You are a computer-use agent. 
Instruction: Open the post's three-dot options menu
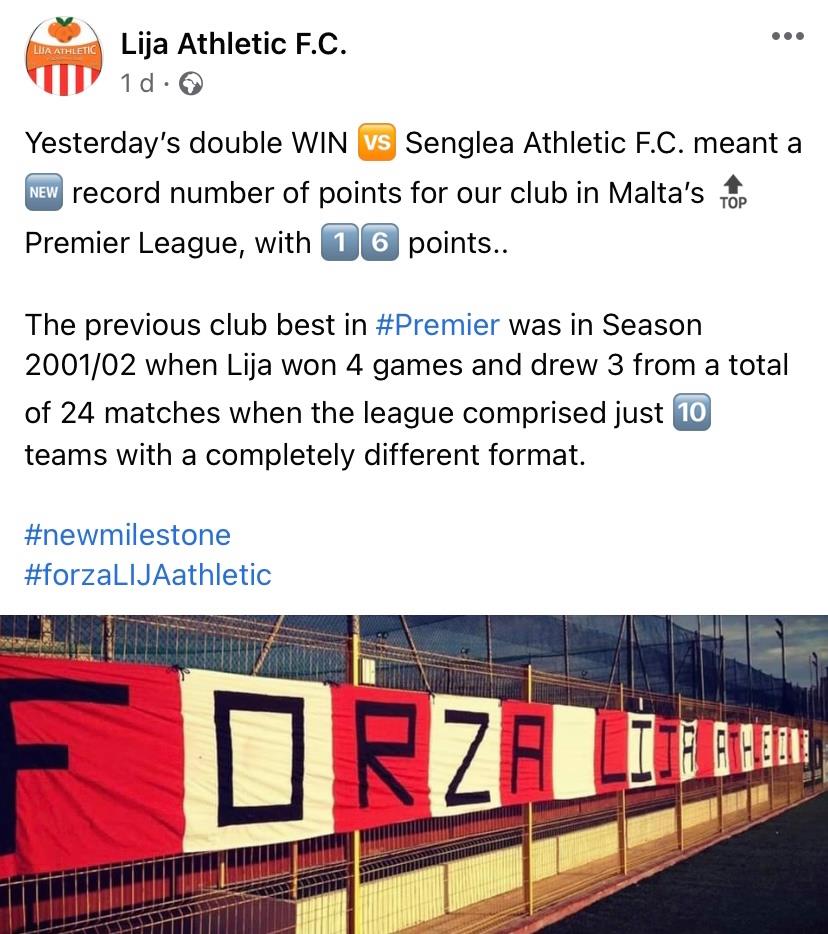[788, 38]
